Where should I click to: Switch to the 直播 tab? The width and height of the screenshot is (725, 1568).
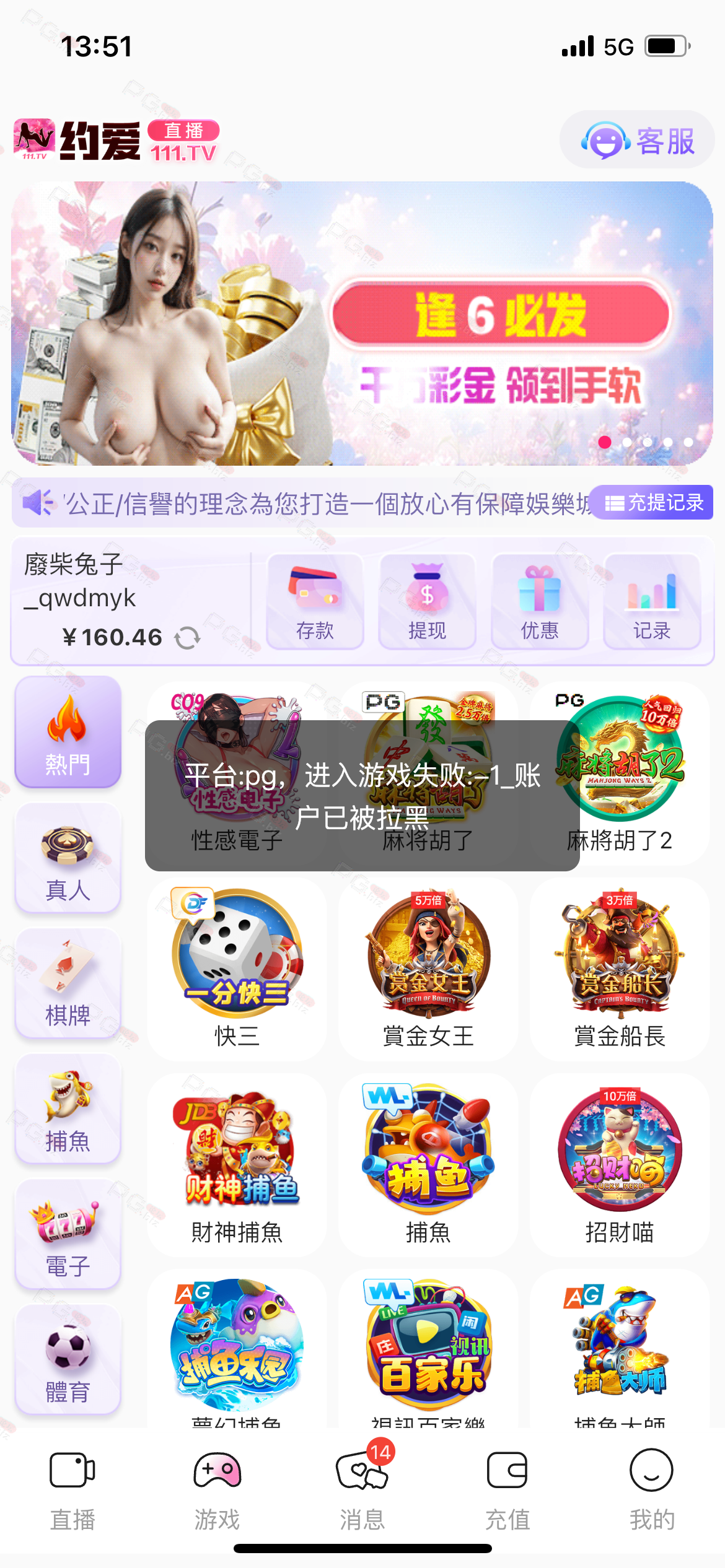72,1487
